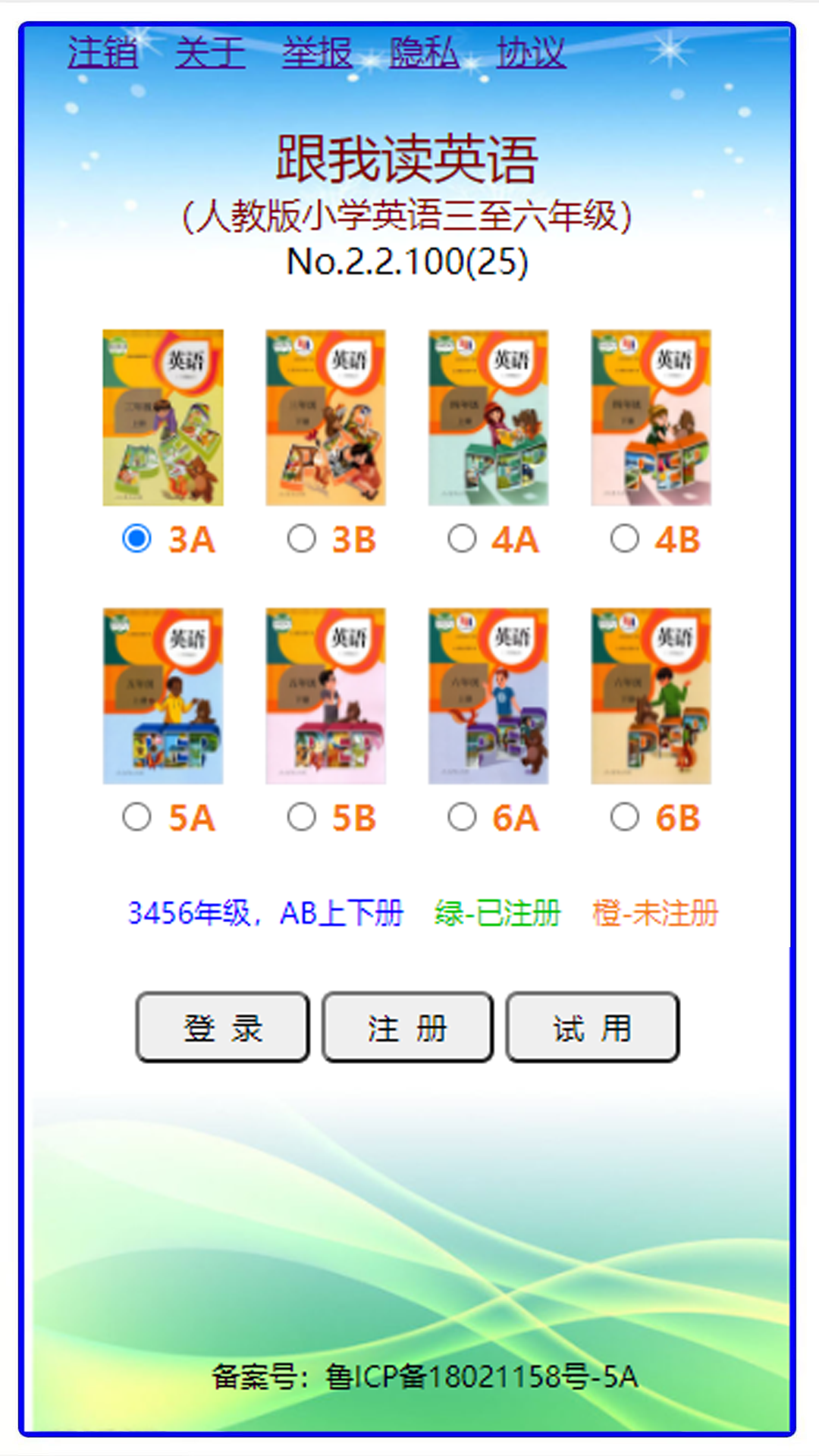Start a trial with 试用 button

(592, 1028)
